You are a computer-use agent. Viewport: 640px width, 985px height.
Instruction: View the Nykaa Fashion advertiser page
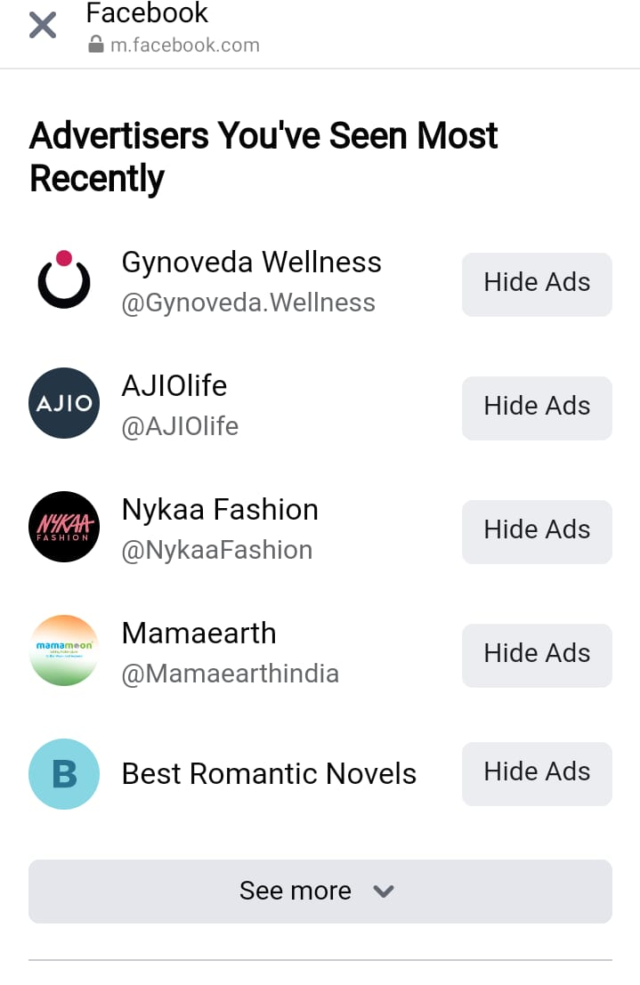pos(220,510)
